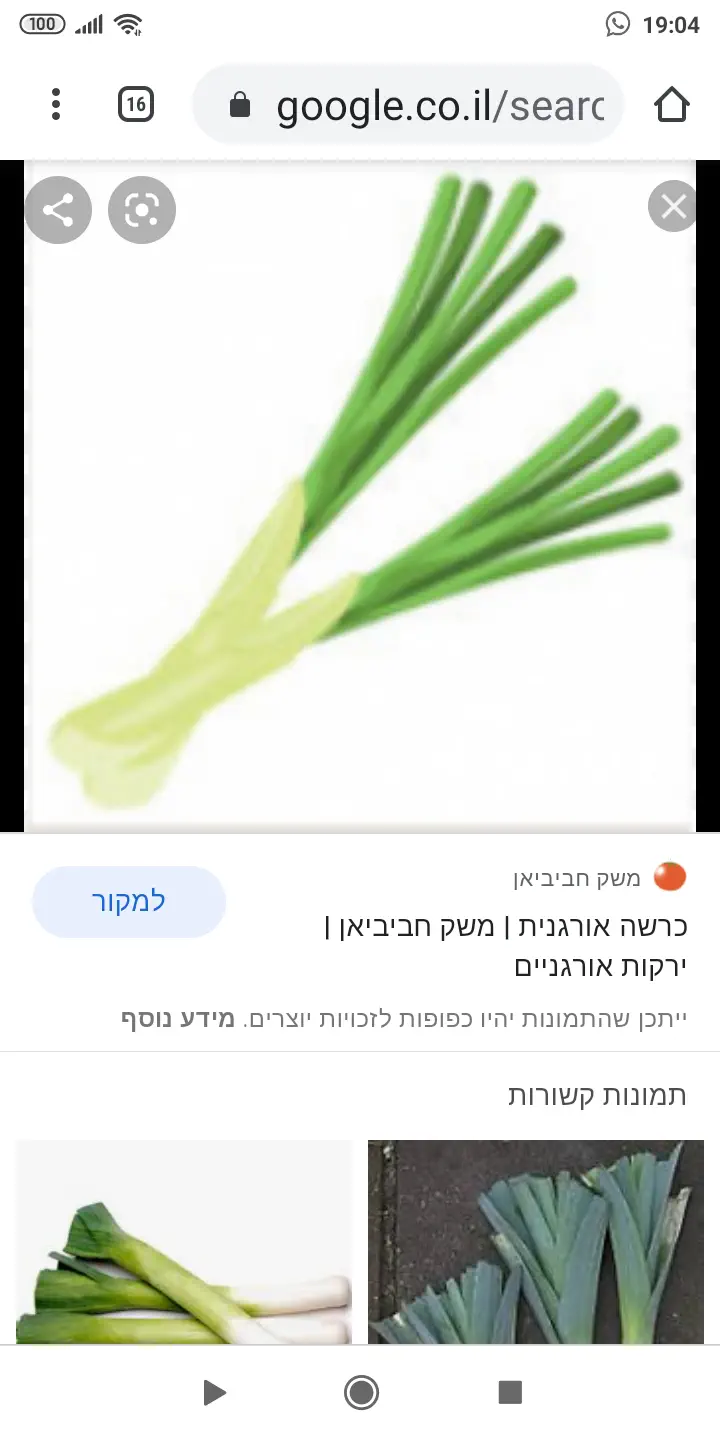Open the tab switcher showing 16 tabs
This screenshot has width=720, height=1440.
pyautogui.click(x=136, y=104)
